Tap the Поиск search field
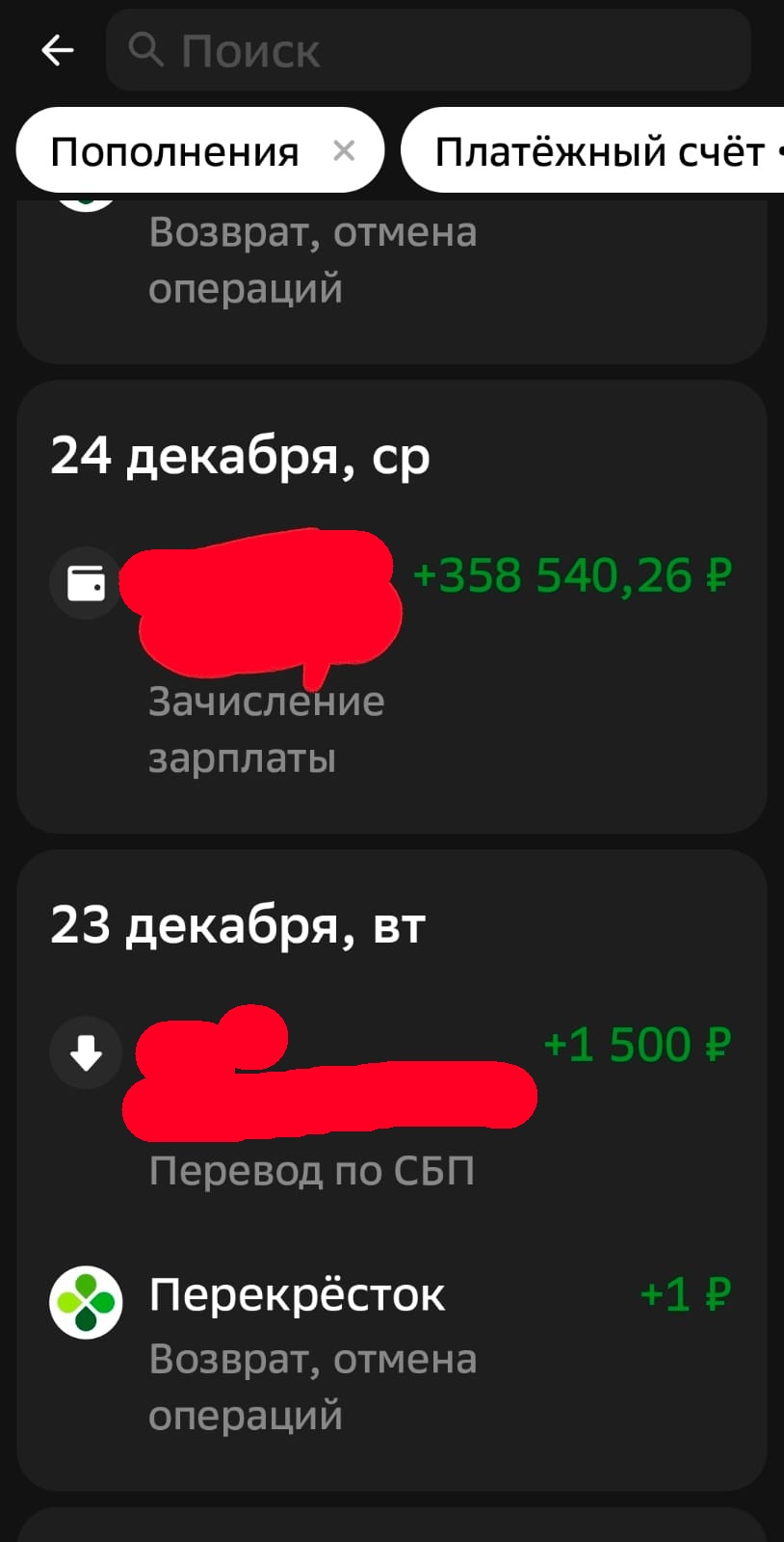The width and height of the screenshot is (784, 1542). coord(429,50)
